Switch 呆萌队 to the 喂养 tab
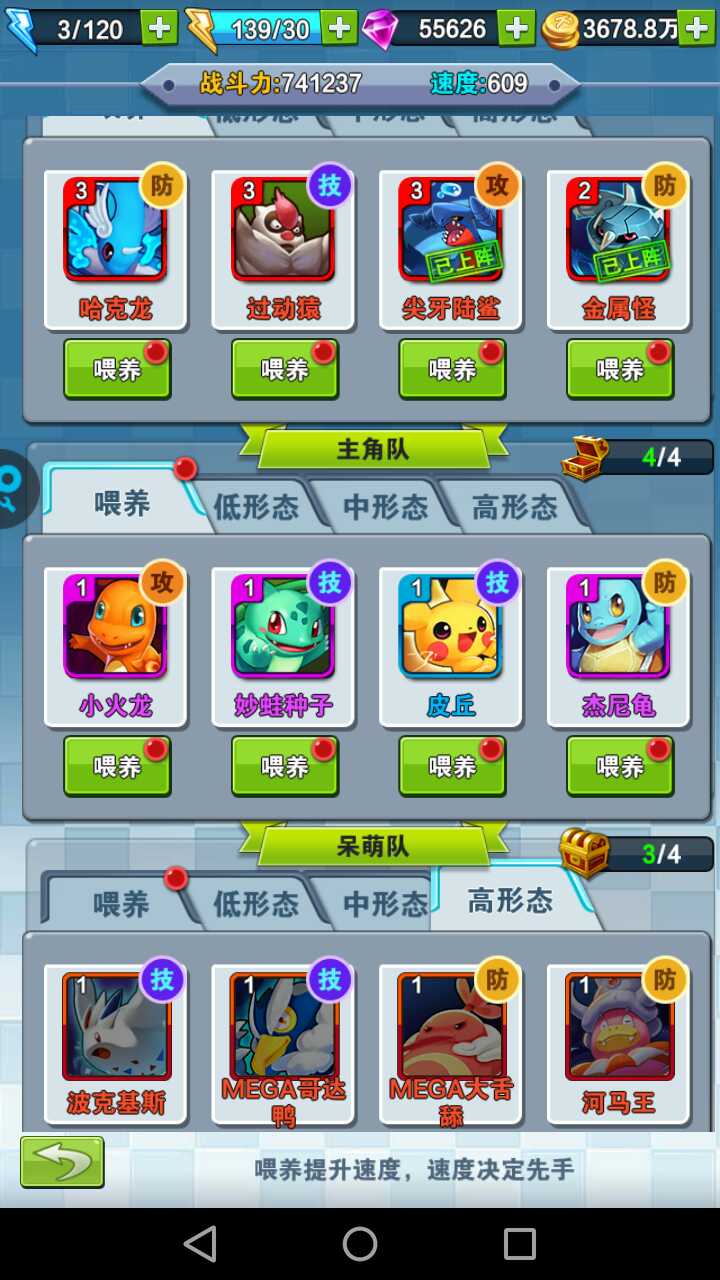Image resolution: width=720 pixels, height=1280 pixels. [120, 905]
